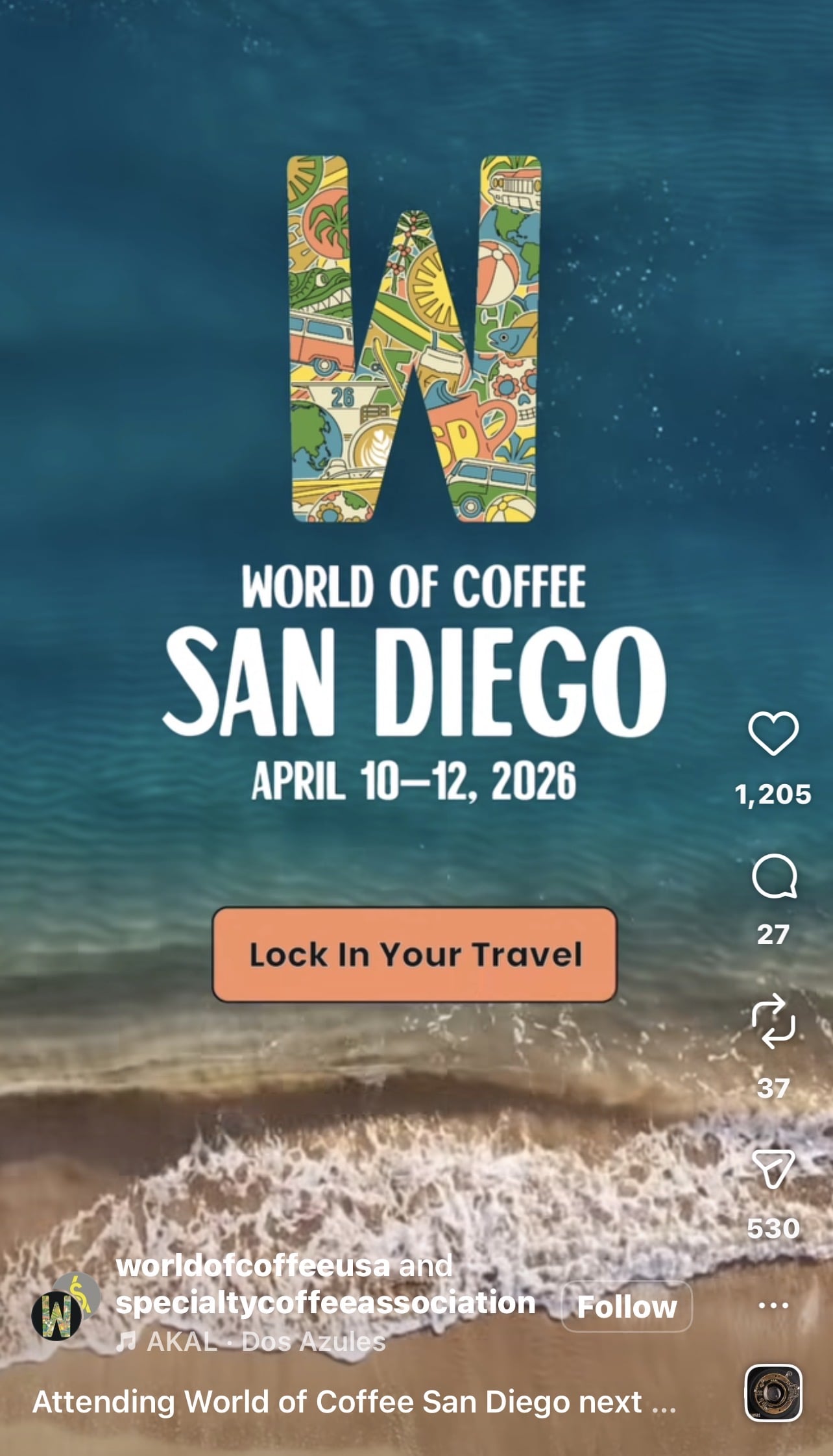This screenshot has width=833, height=1456.
Task: Open the AKAL · Dos Azules audio page
Action: tap(266, 1341)
